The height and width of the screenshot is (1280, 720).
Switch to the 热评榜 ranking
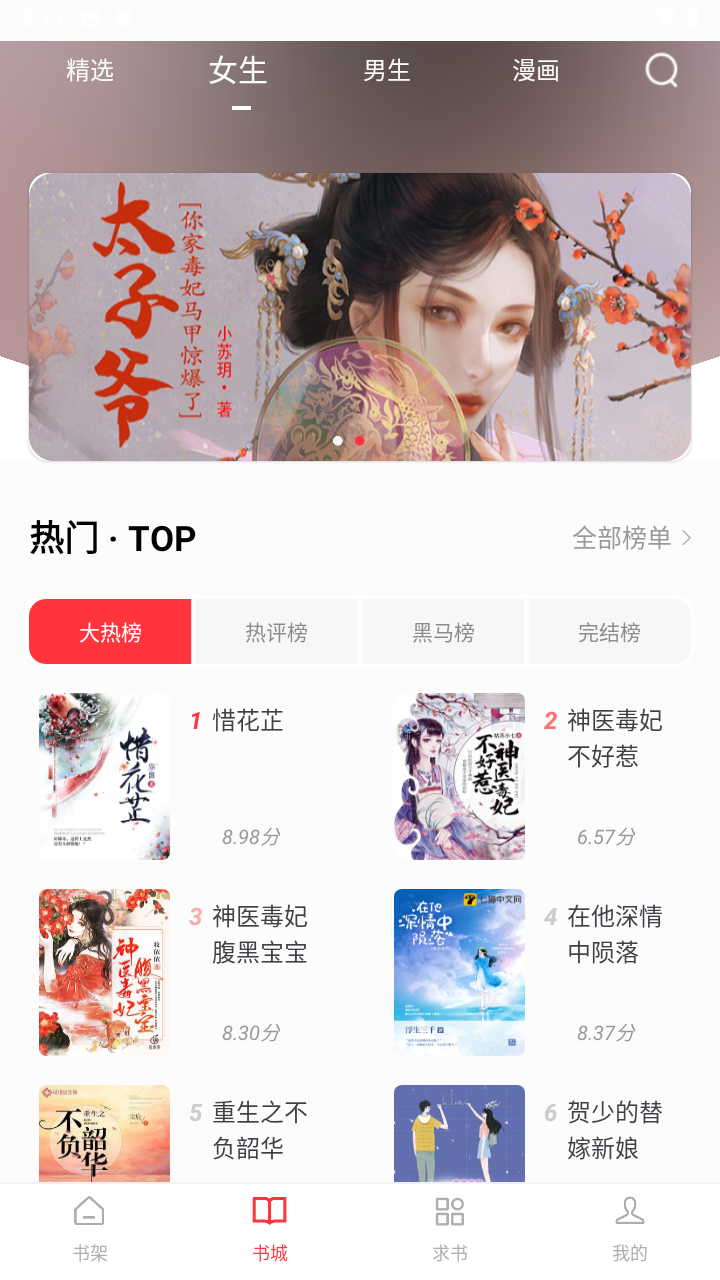pyautogui.click(x=277, y=631)
